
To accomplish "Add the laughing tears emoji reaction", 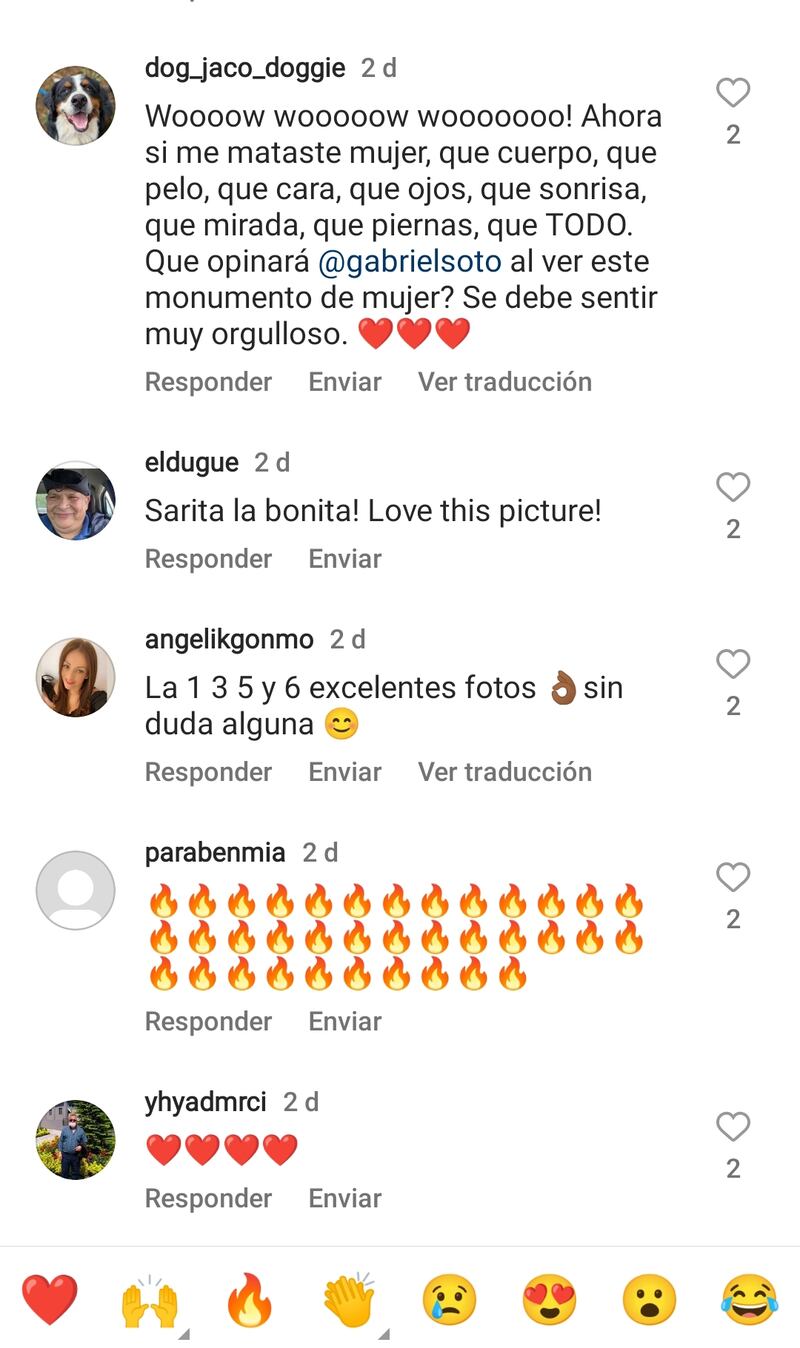I will click(749, 1300).
